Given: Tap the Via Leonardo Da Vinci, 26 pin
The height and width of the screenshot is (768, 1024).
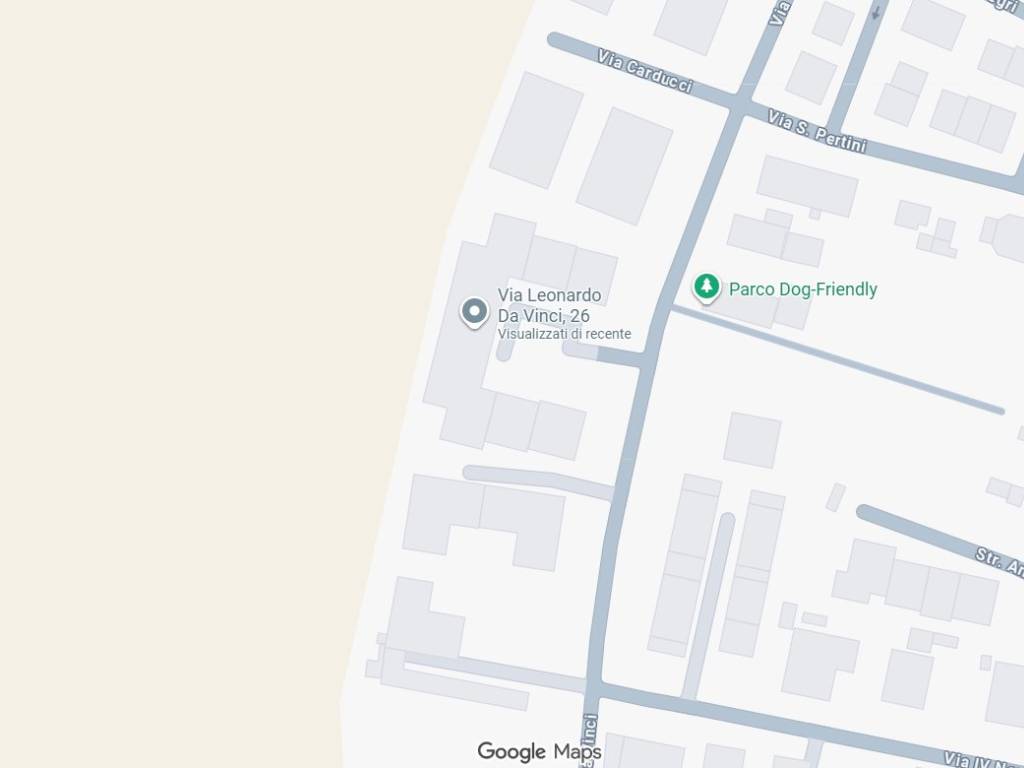Looking at the screenshot, I should coord(473,312).
